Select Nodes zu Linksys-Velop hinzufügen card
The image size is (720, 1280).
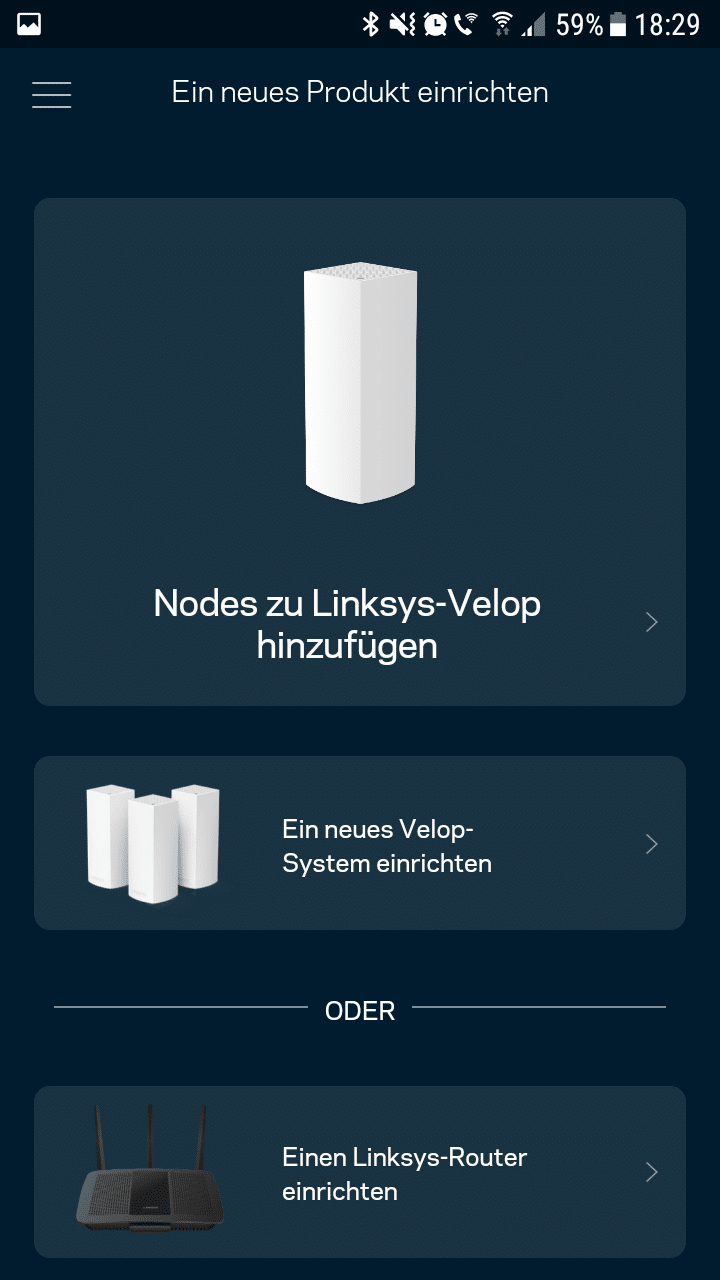(360, 452)
